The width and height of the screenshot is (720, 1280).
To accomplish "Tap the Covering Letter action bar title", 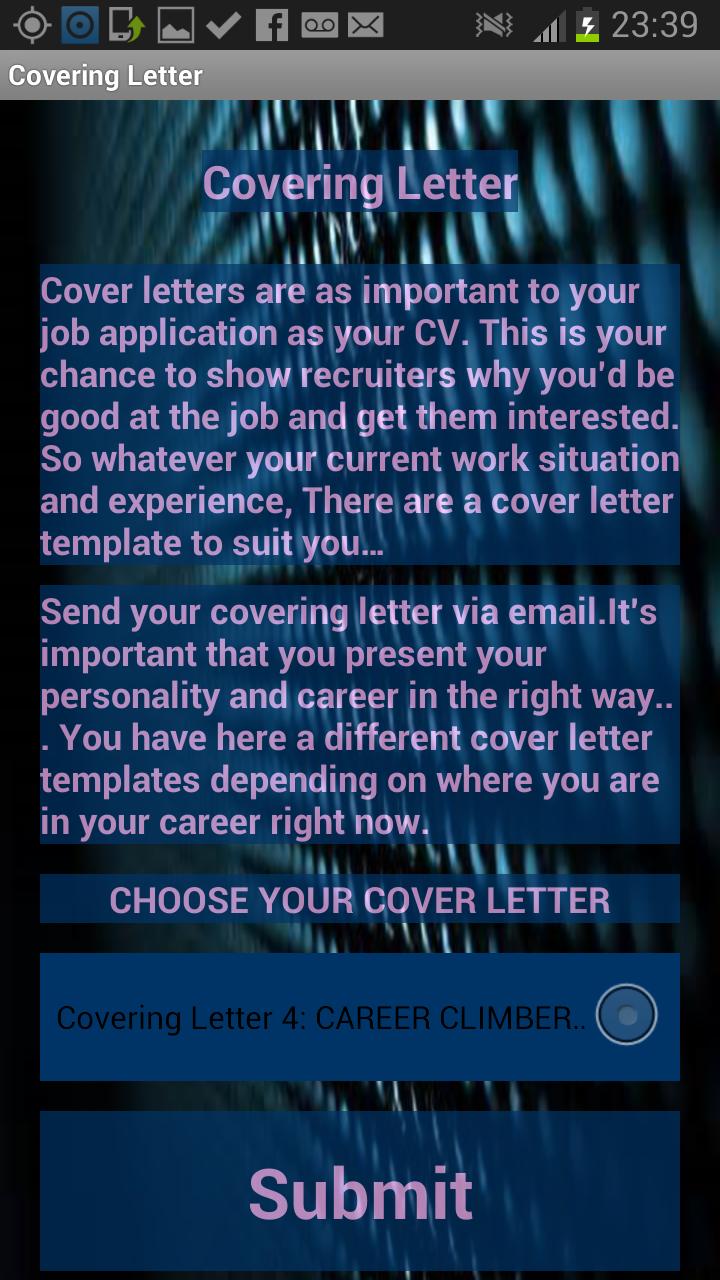I will point(104,74).
